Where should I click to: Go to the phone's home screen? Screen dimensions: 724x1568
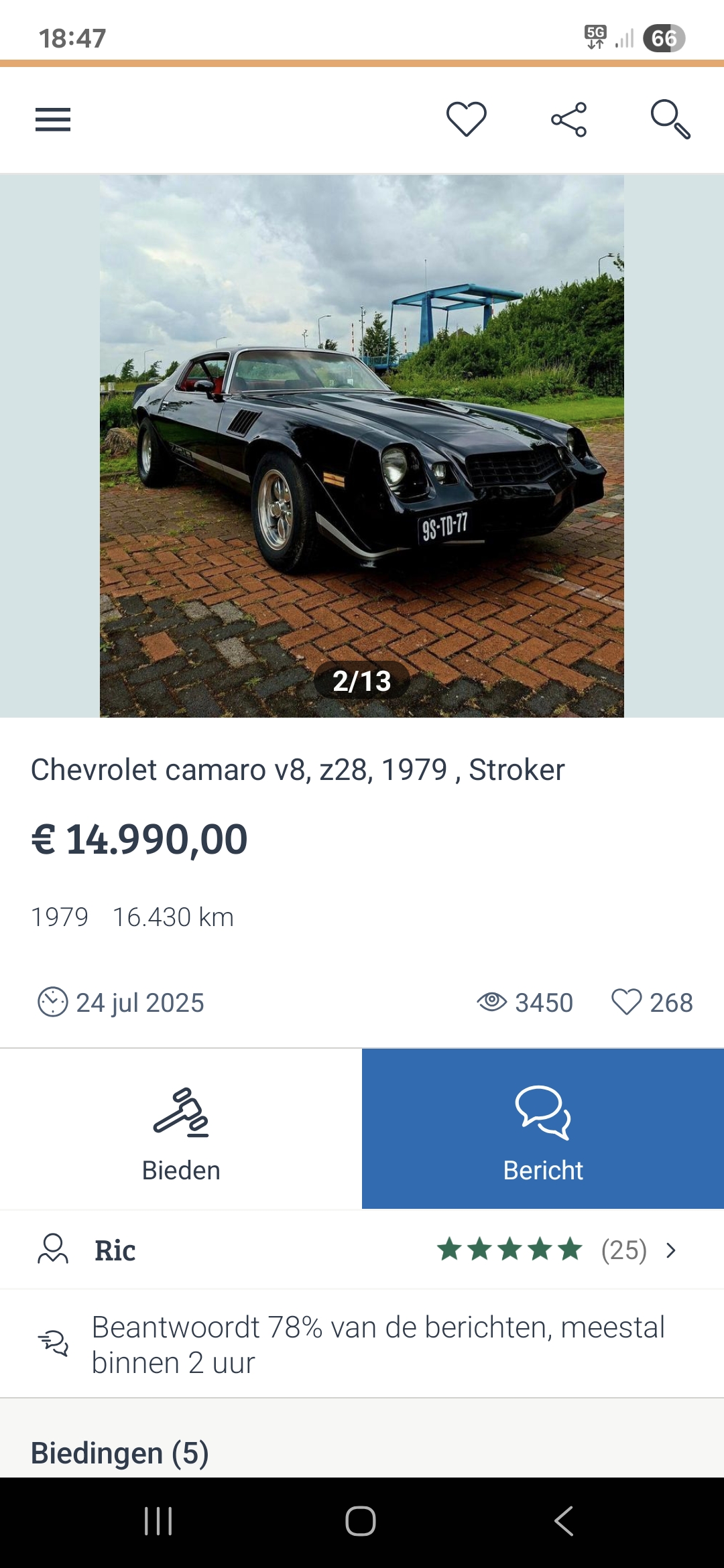tap(361, 1521)
